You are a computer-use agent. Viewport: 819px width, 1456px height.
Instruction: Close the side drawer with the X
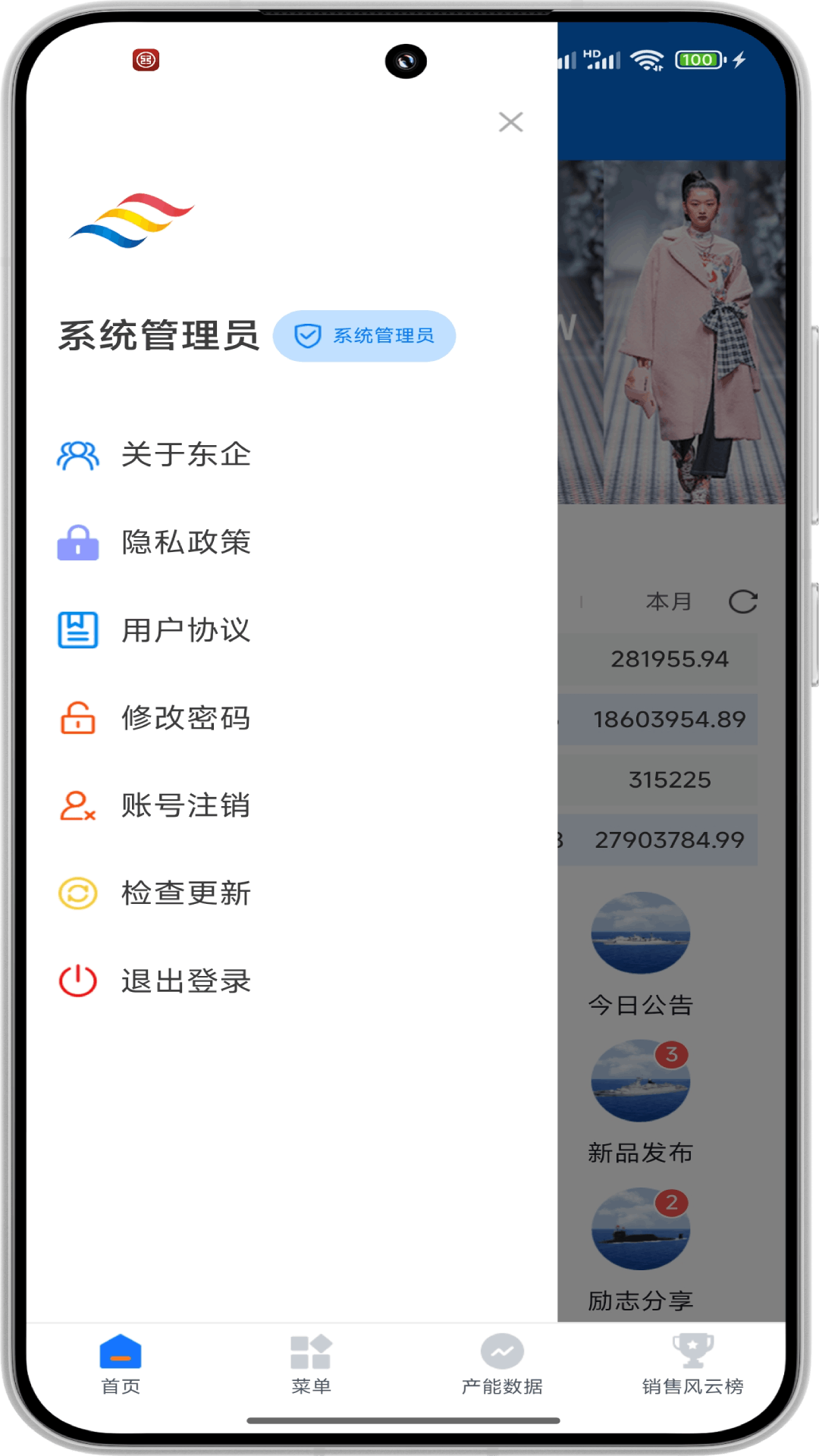click(x=511, y=122)
